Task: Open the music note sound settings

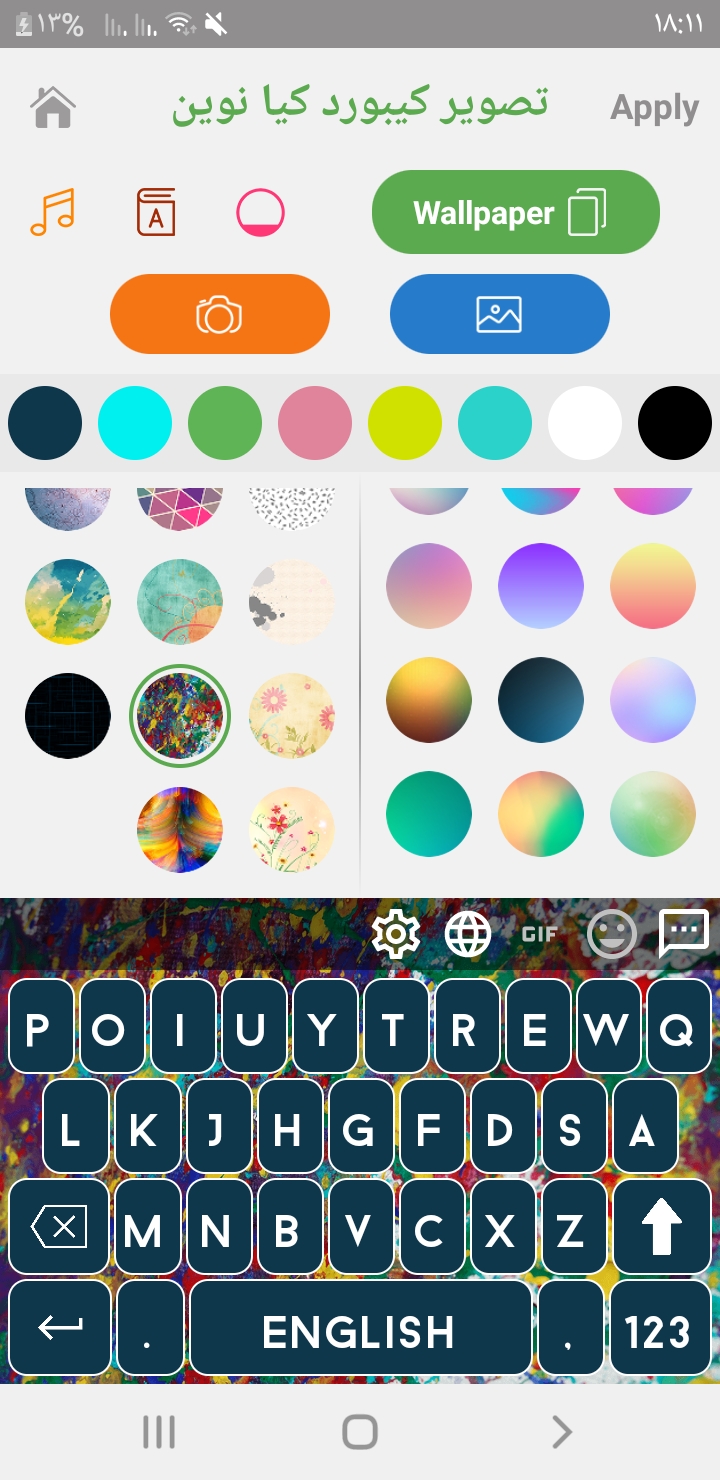Action: click(x=53, y=212)
